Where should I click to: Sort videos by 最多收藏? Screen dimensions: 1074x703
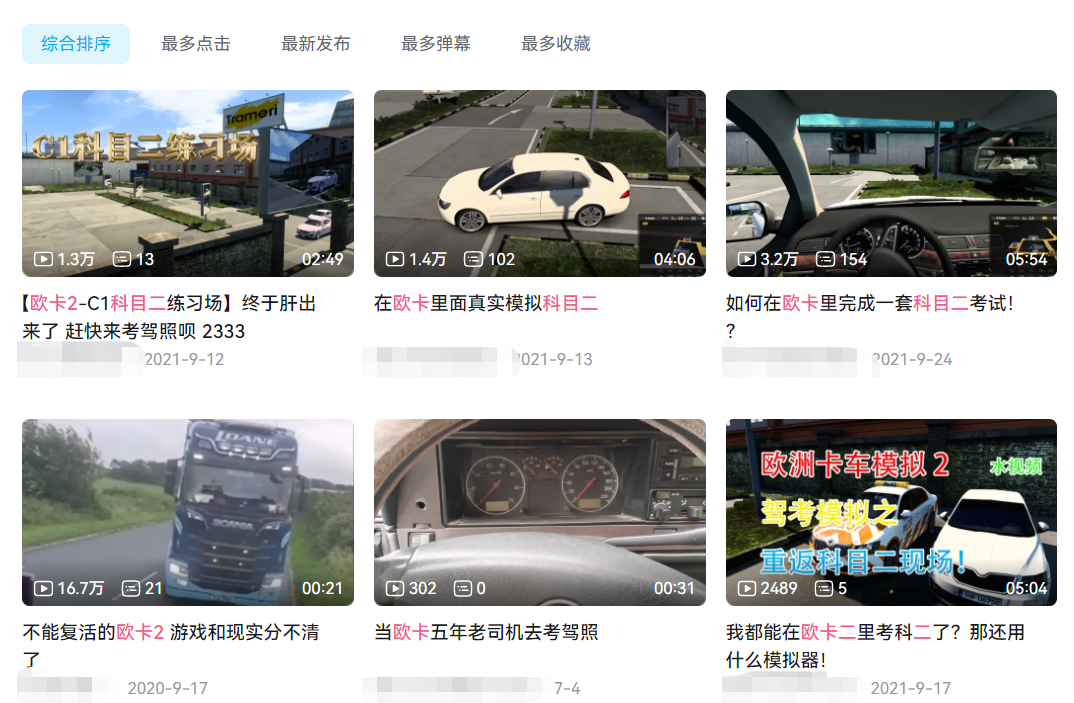coord(556,44)
